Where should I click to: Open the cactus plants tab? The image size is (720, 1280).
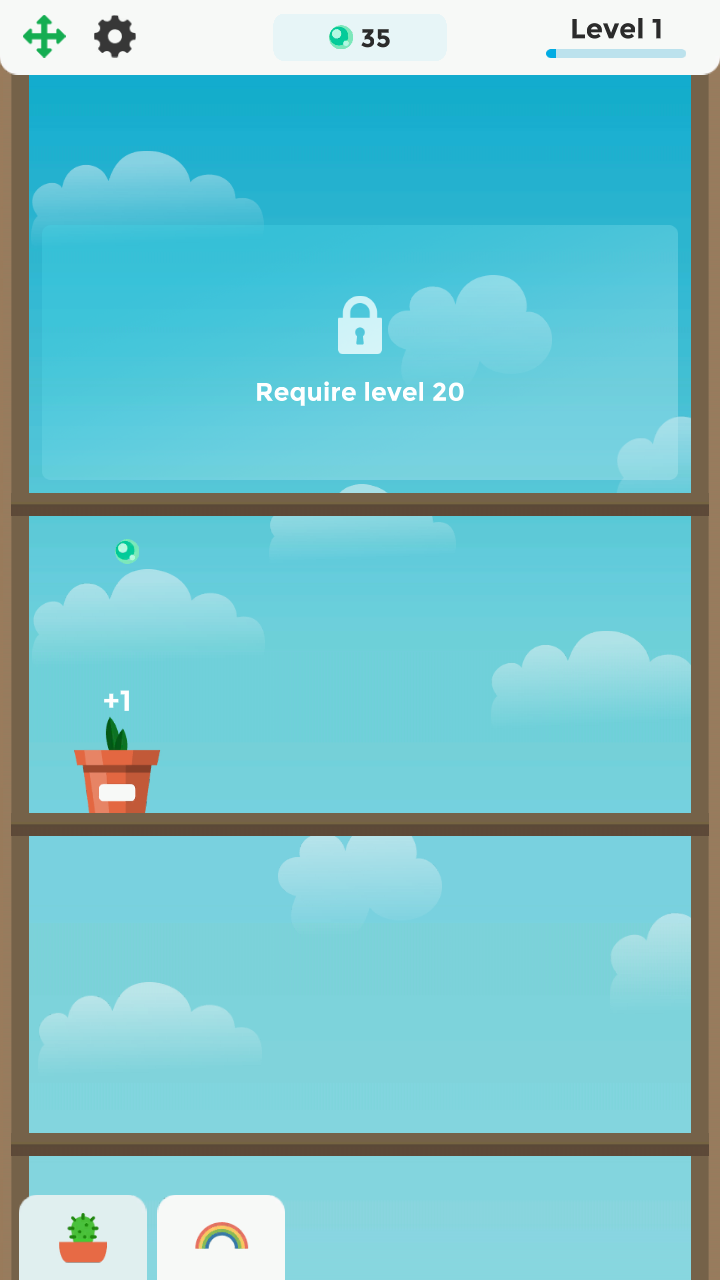pyautogui.click(x=83, y=1237)
